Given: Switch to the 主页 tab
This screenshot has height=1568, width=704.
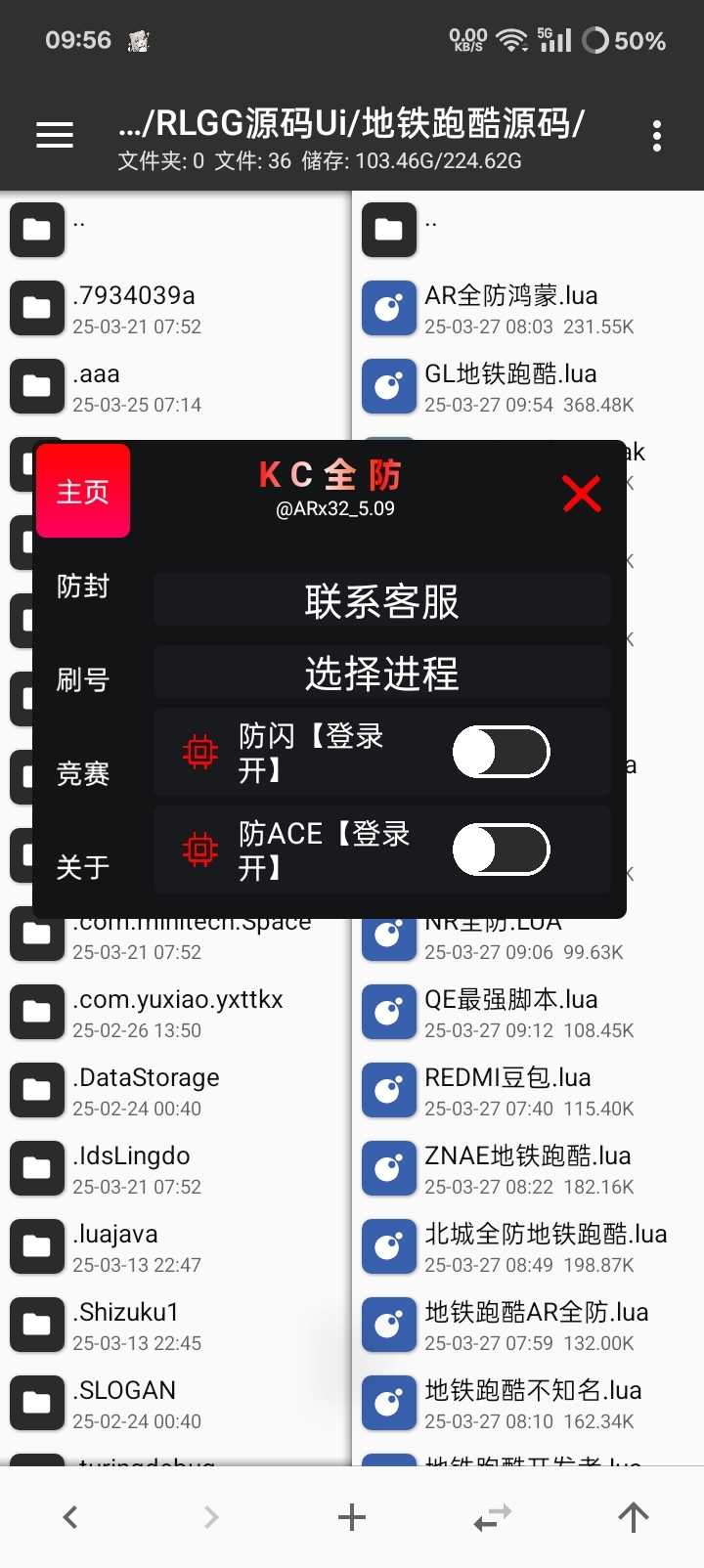Looking at the screenshot, I should [83, 492].
